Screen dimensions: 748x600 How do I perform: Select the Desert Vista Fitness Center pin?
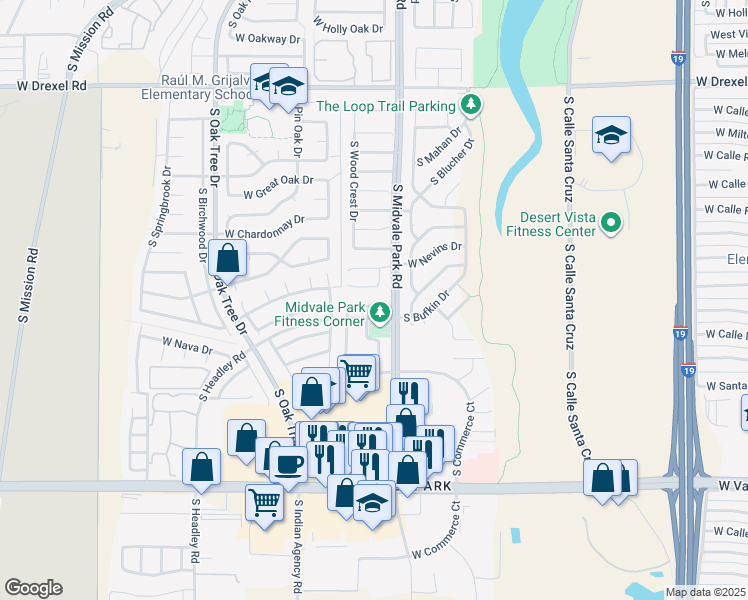tap(611, 223)
